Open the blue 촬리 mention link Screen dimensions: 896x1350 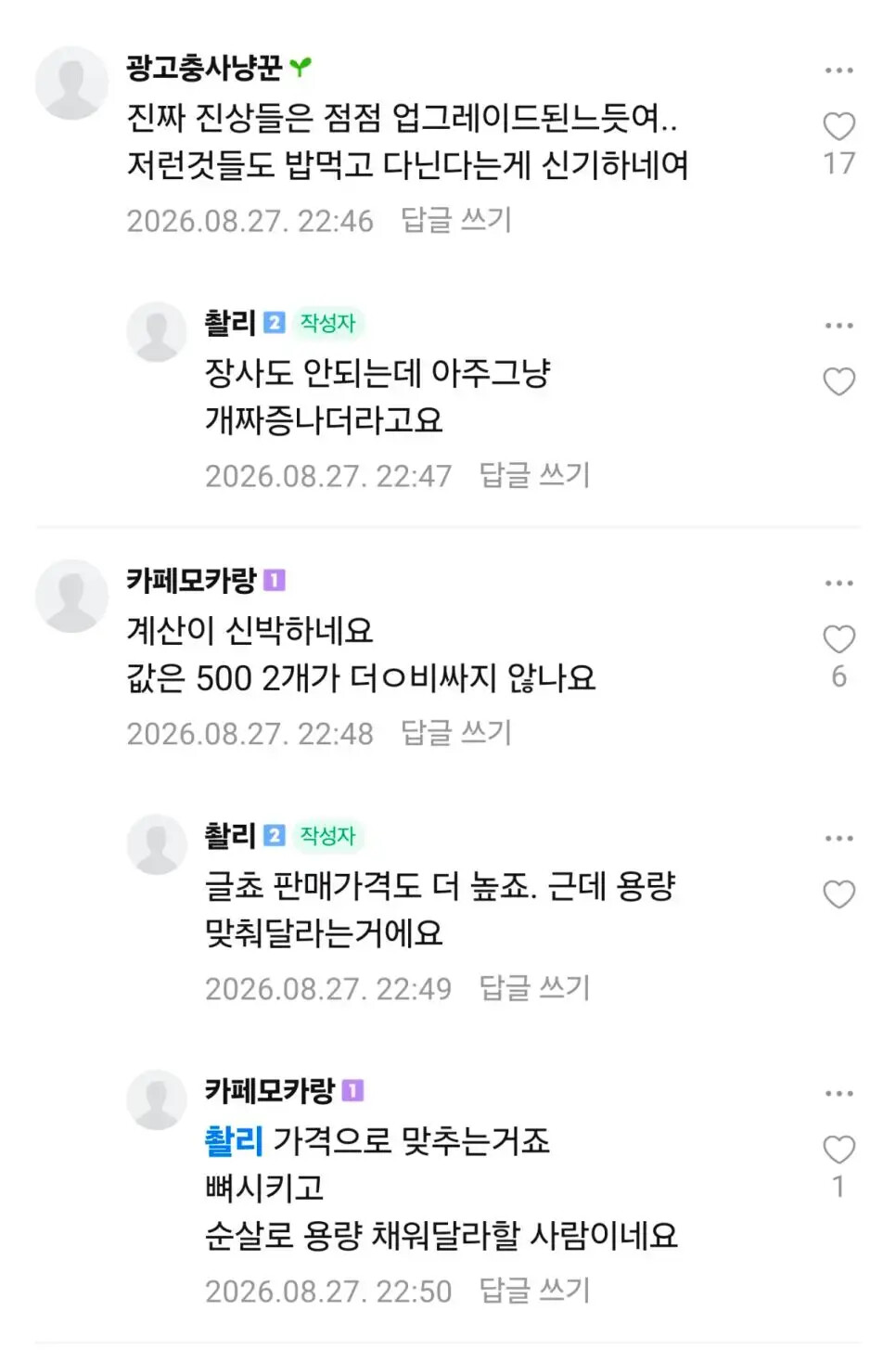pos(234,1140)
